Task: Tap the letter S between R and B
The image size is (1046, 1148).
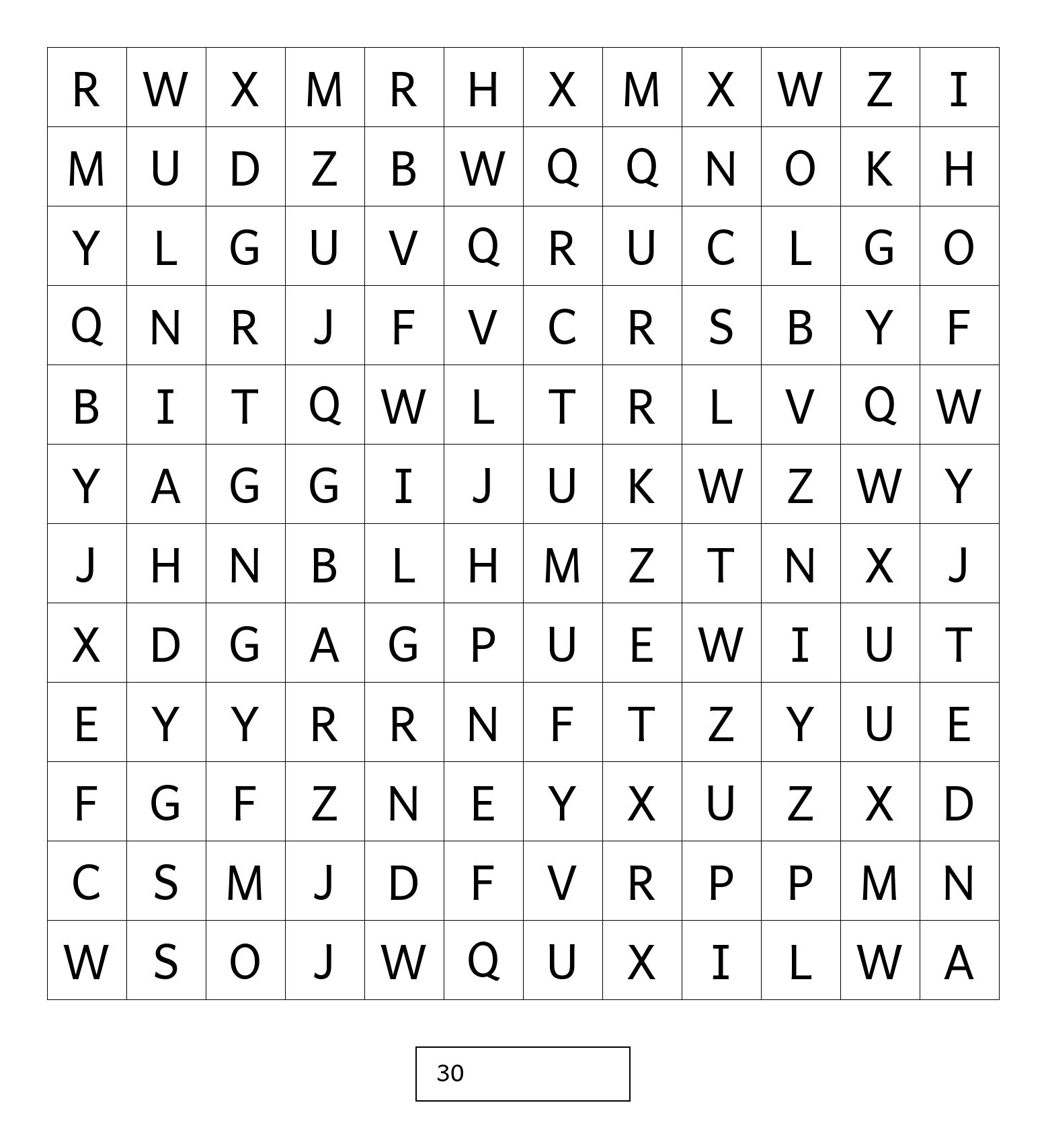Action: point(721,326)
